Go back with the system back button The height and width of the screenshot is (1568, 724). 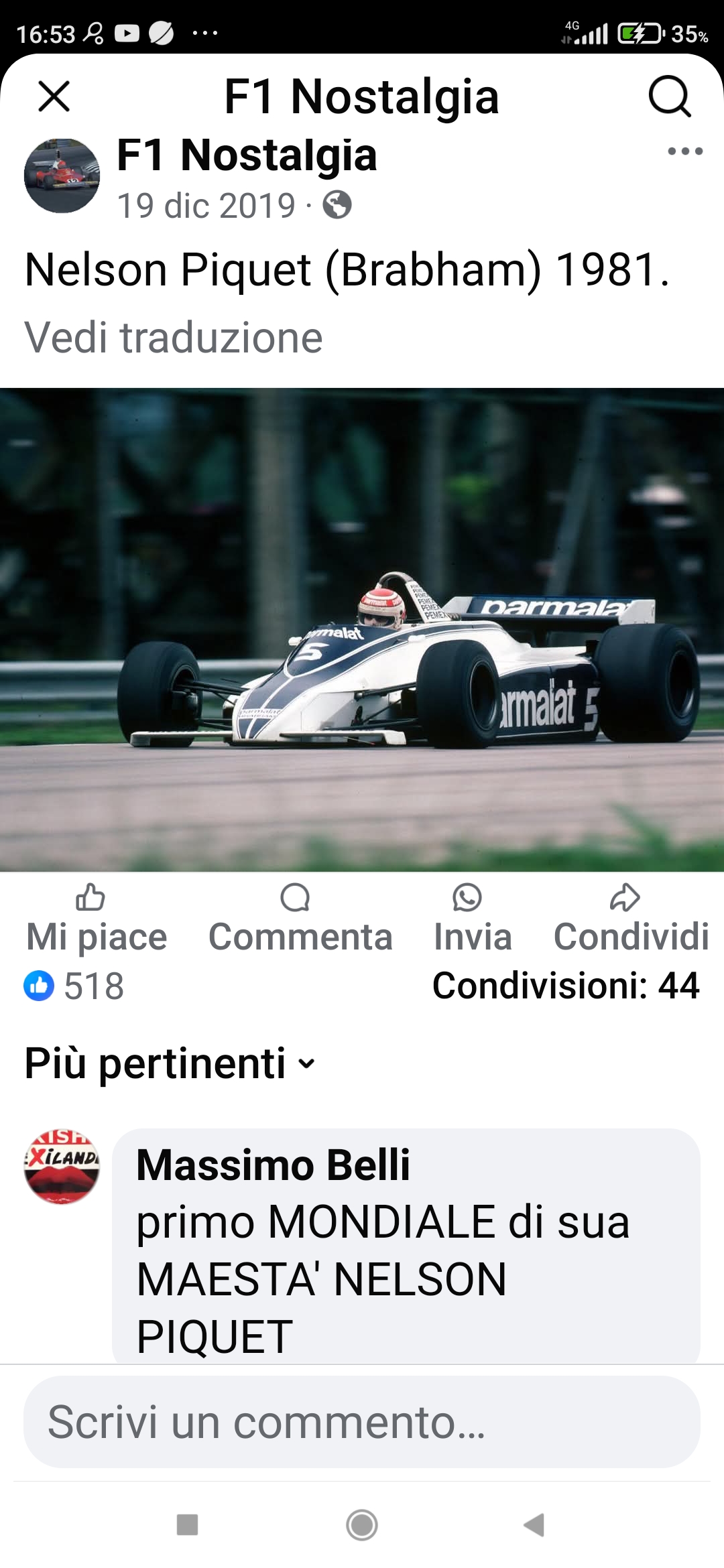pos(534,1524)
